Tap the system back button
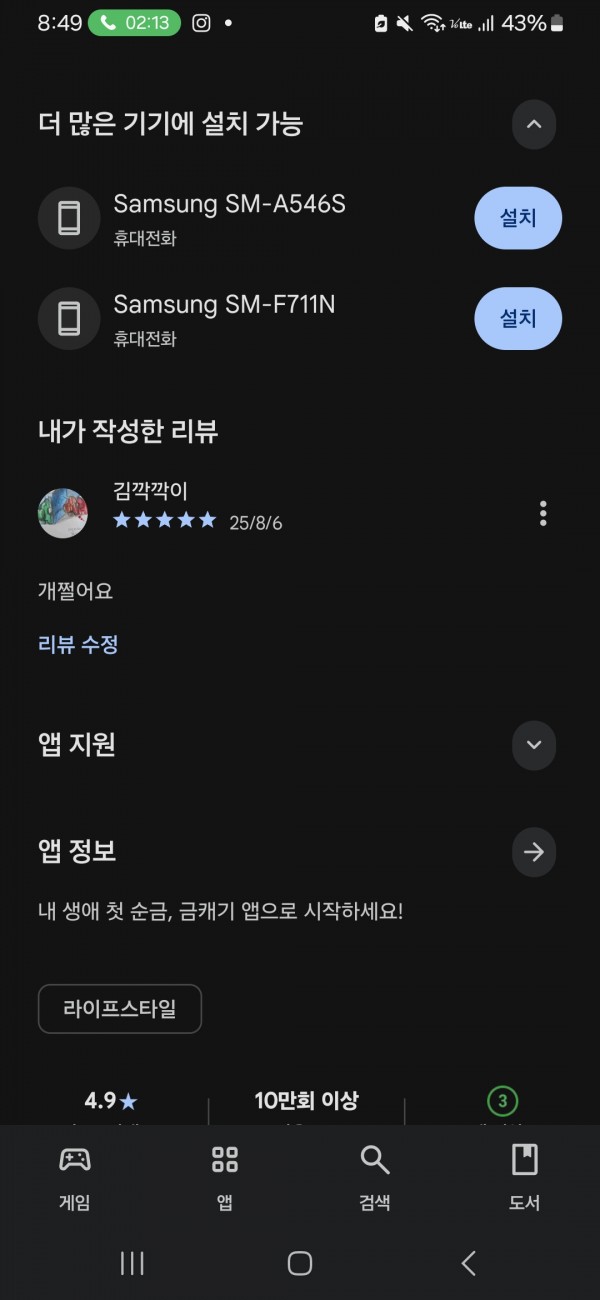This screenshot has height=1300, width=600. [x=468, y=1263]
